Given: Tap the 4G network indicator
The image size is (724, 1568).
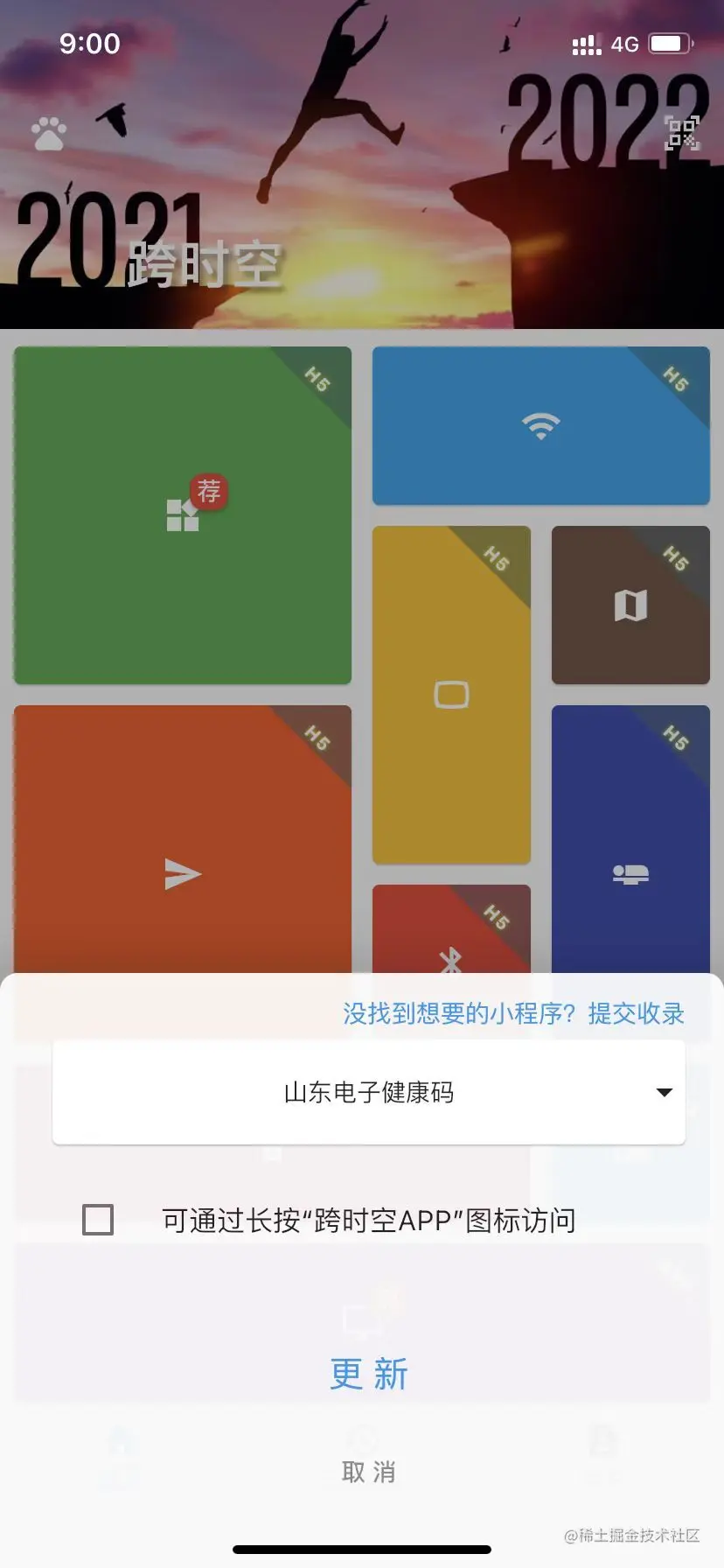Looking at the screenshot, I should [x=627, y=43].
